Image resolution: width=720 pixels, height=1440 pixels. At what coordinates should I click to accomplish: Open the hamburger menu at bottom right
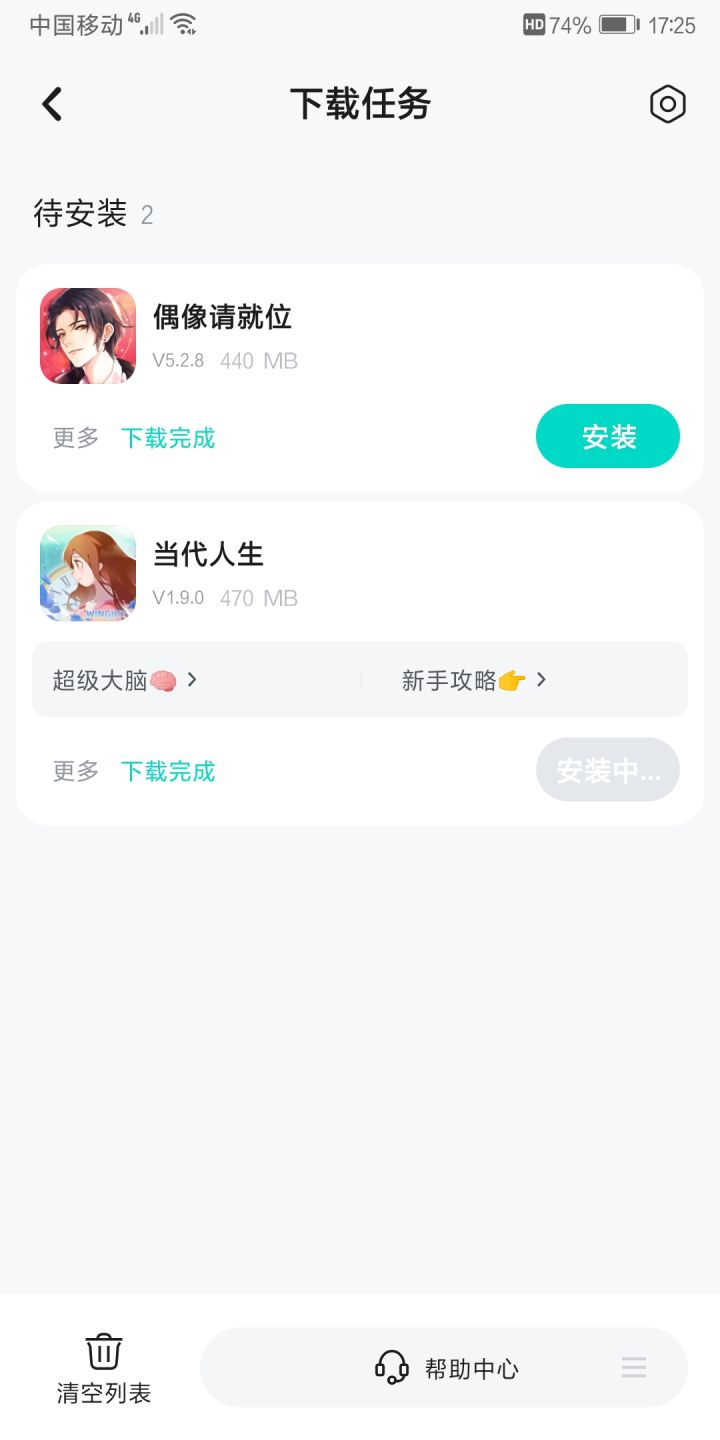tap(633, 1367)
